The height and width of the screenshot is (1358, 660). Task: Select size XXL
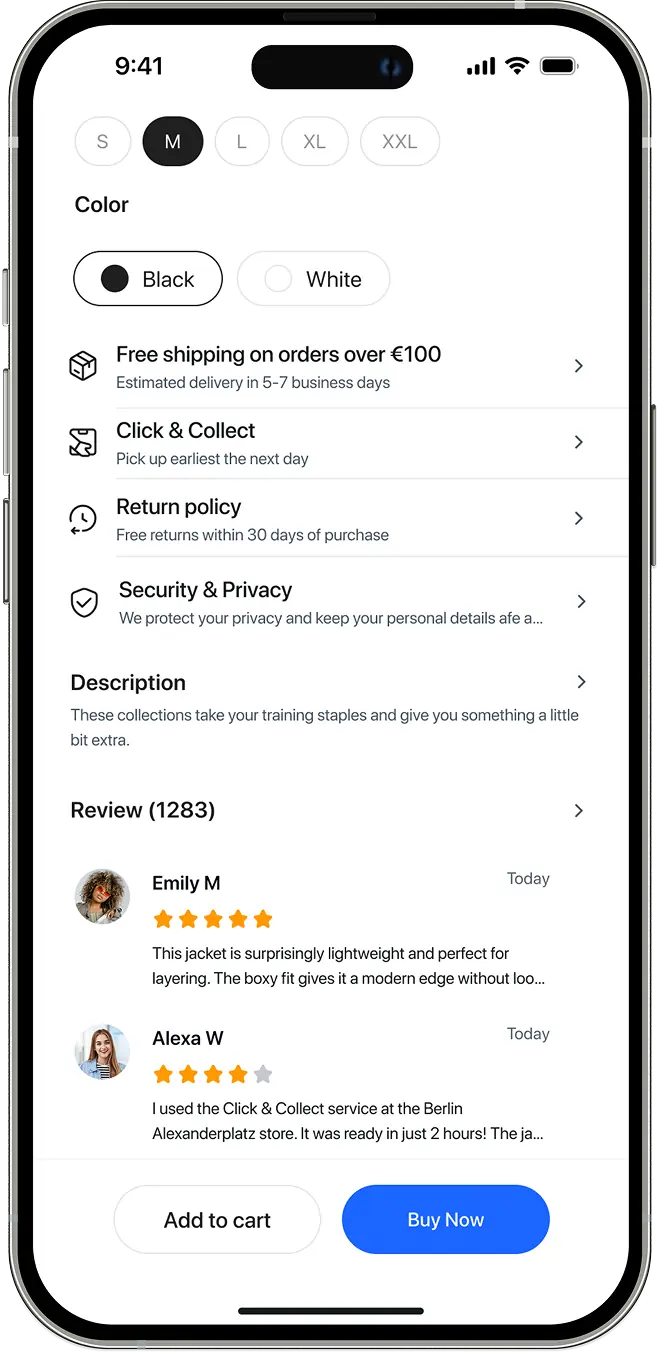(x=399, y=142)
